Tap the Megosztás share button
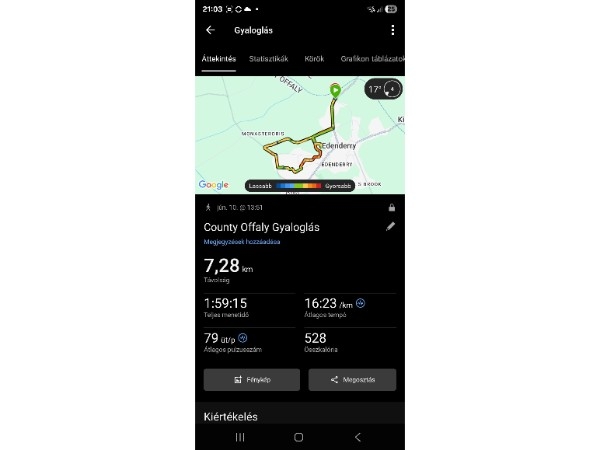 coord(352,380)
